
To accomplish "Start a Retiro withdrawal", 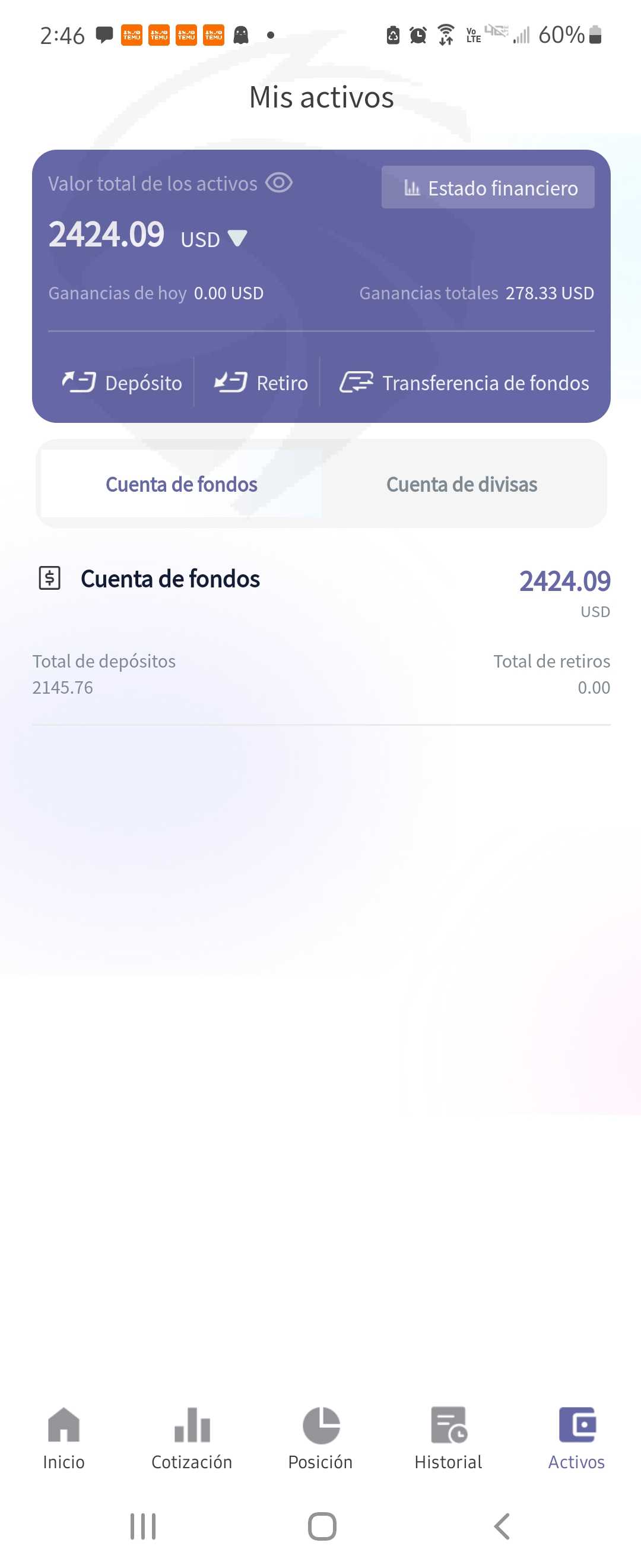I will tap(261, 383).
